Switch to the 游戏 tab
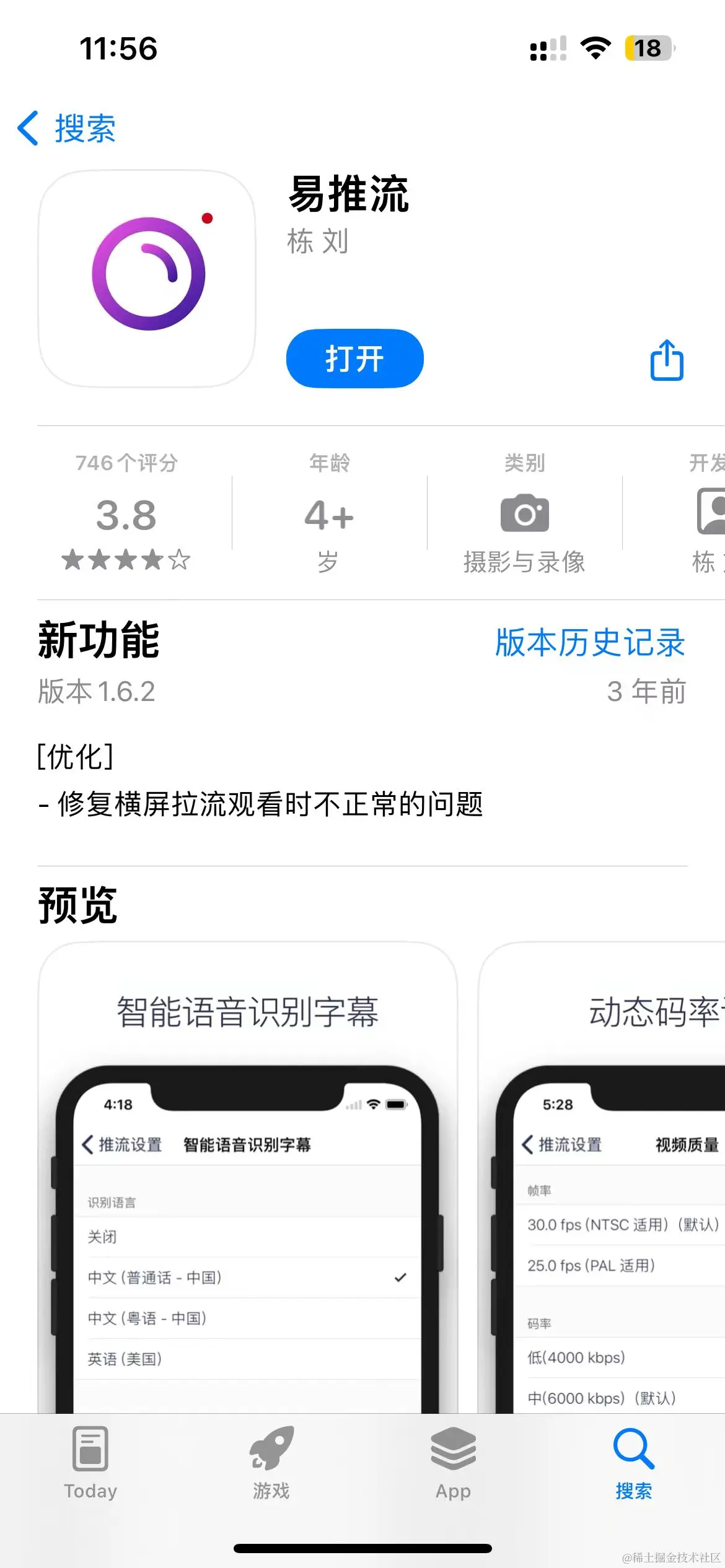The height and width of the screenshot is (1568, 725). pyautogui.click(x=271, y=1463)
